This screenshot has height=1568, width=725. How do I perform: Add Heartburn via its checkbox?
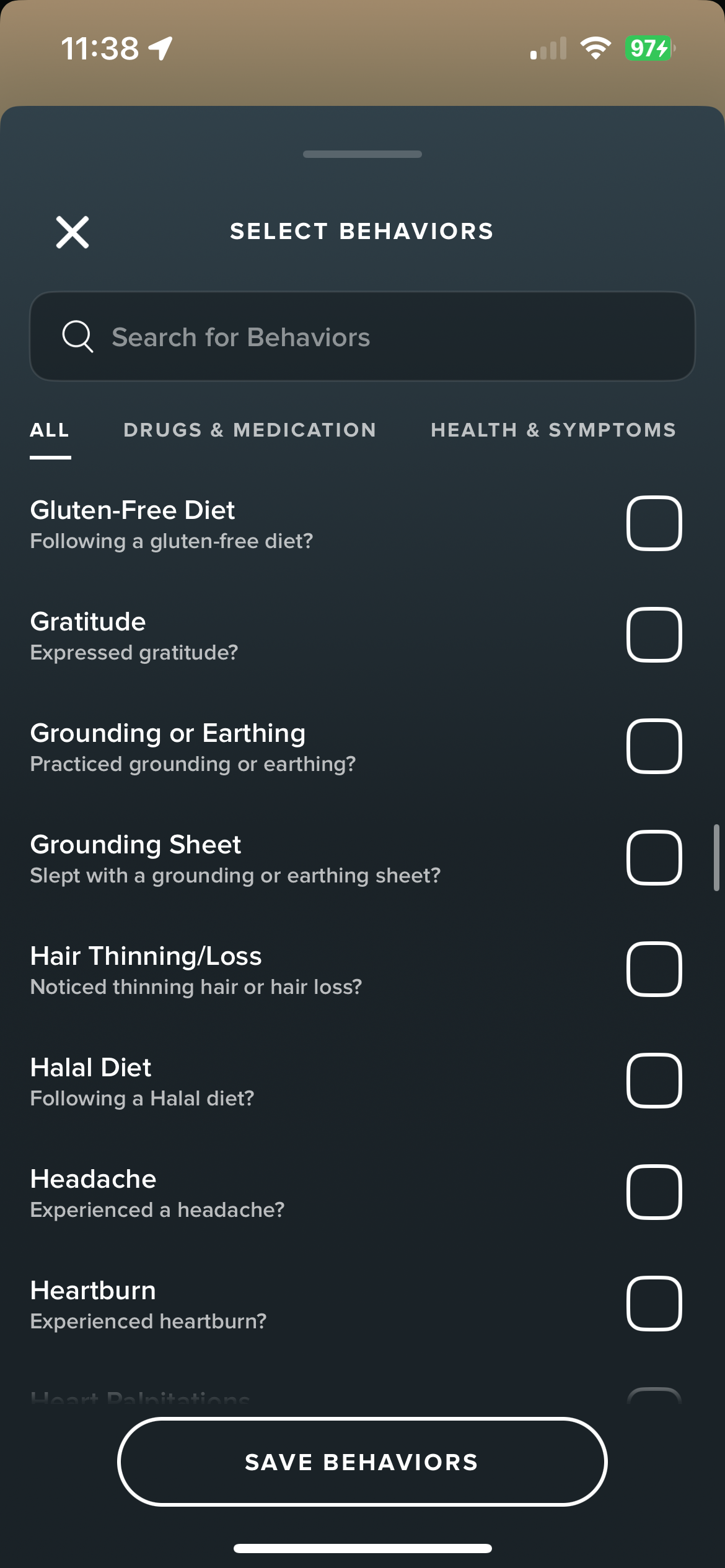[x=654, y=1304]
